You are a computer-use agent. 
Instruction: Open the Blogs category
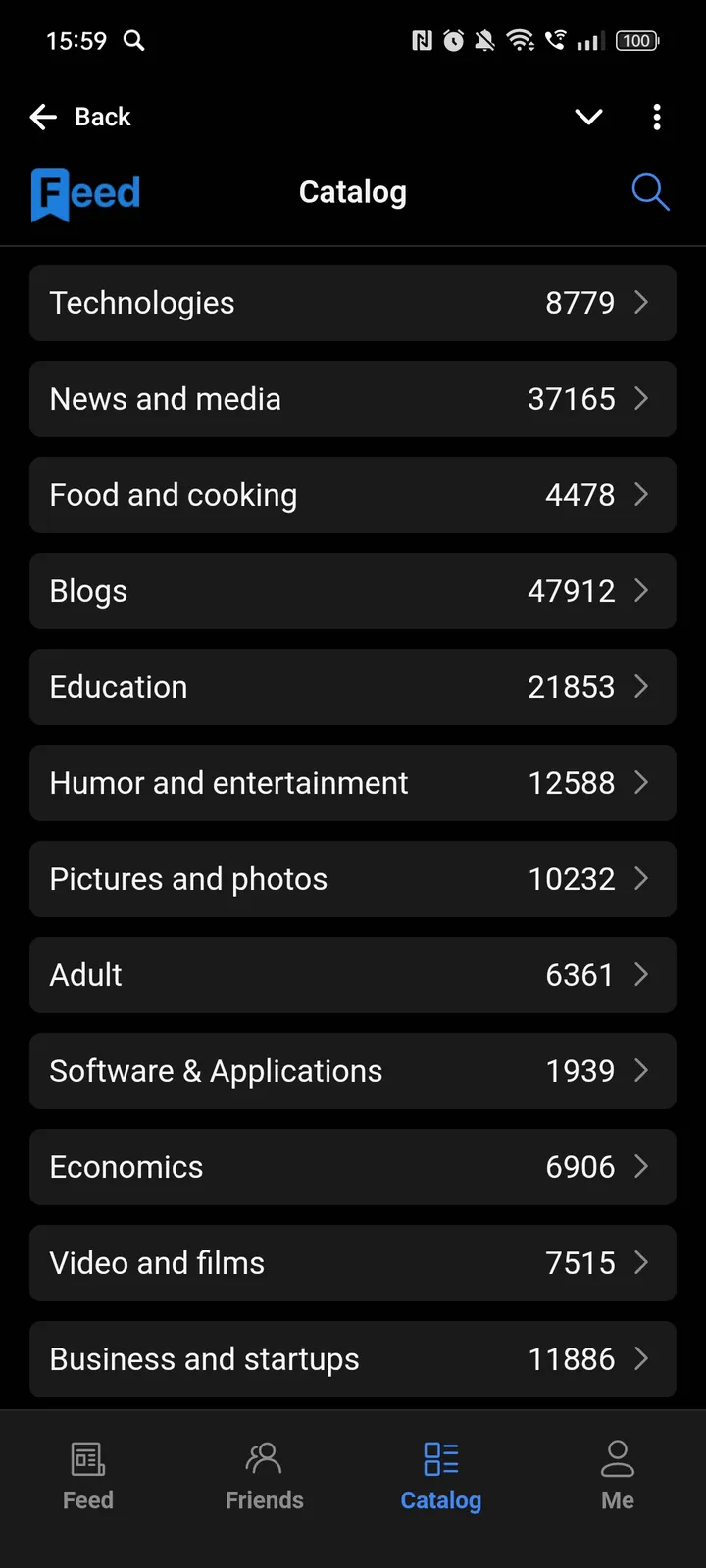[x=353, y=591]
